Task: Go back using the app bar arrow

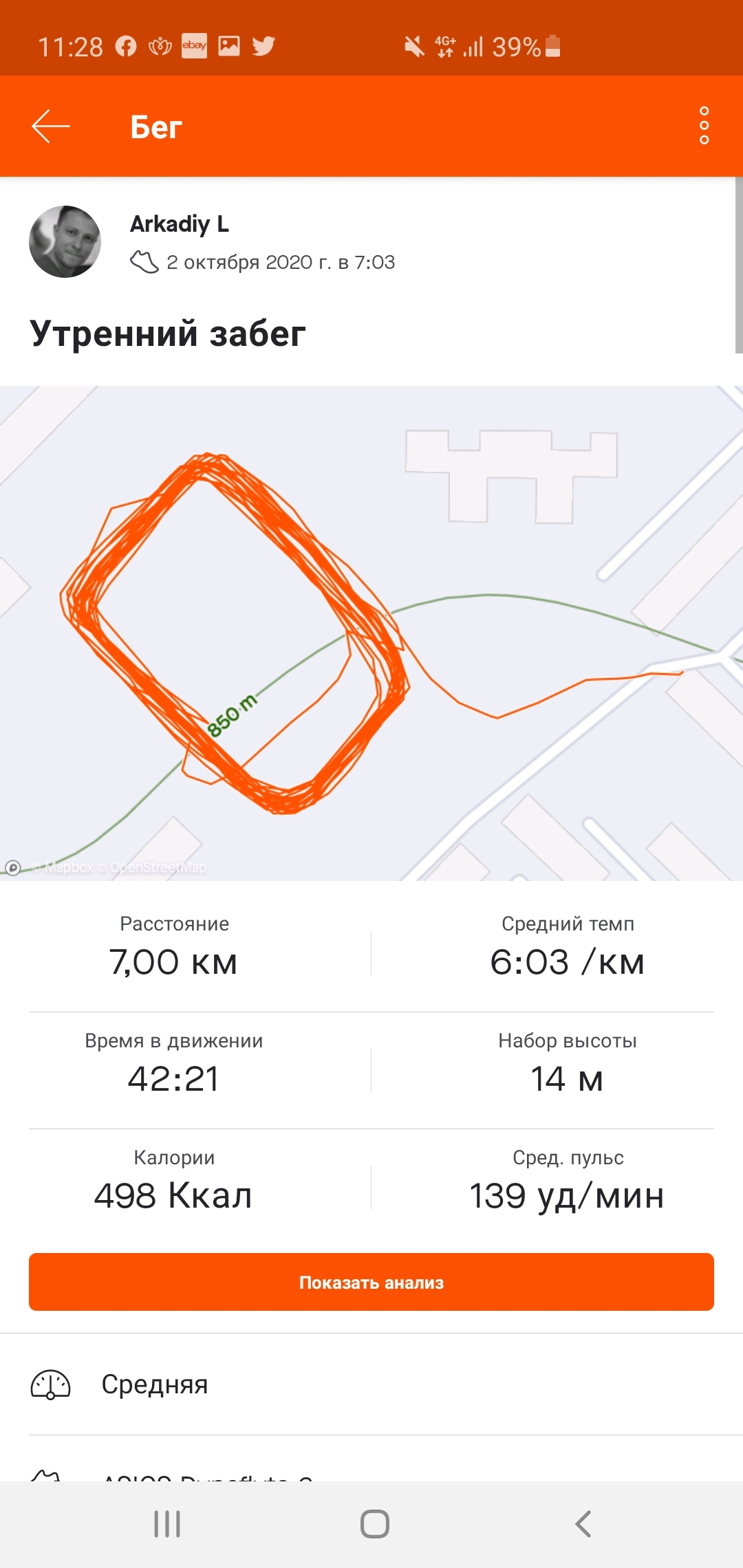Action: point(51,127)
